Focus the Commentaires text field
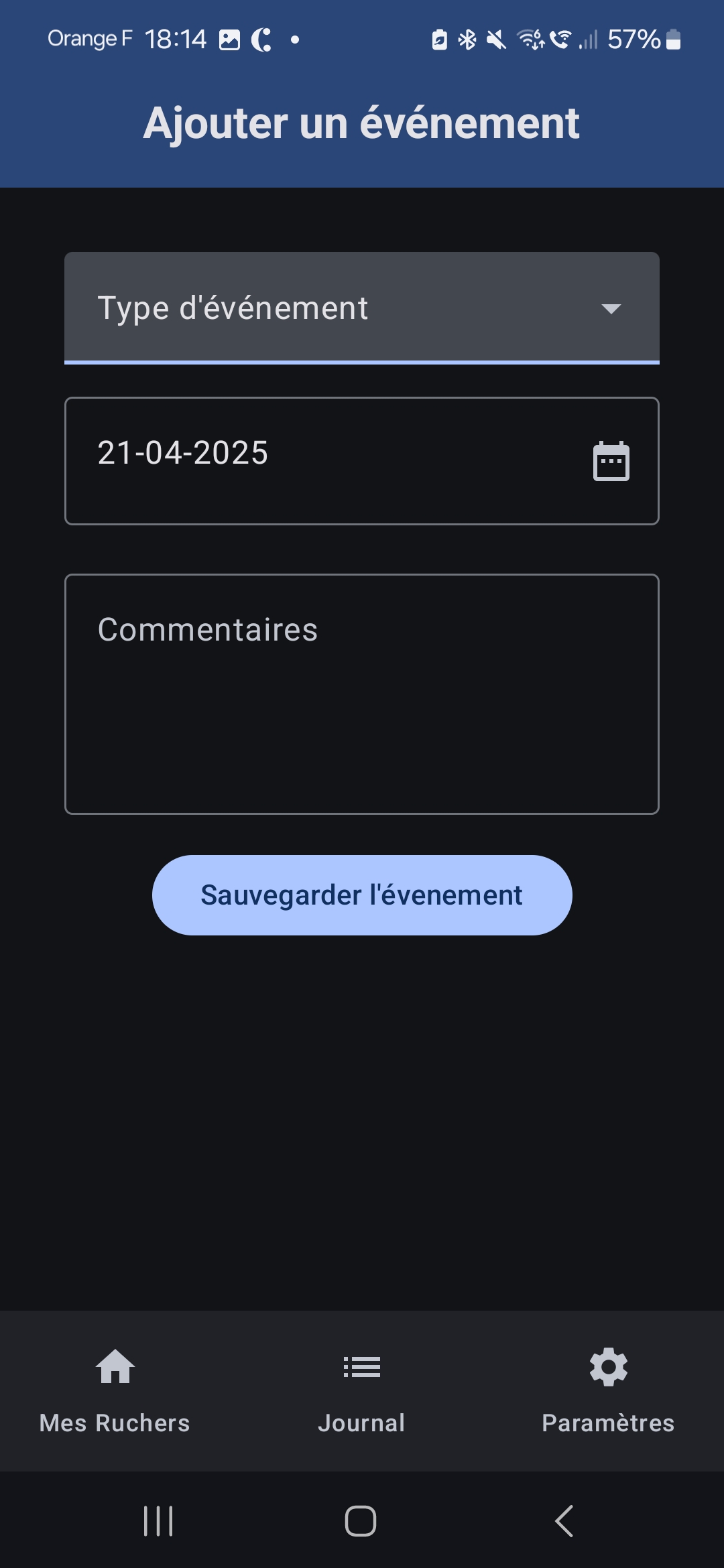Viewport: 724px width, 1568px height. 362,694
